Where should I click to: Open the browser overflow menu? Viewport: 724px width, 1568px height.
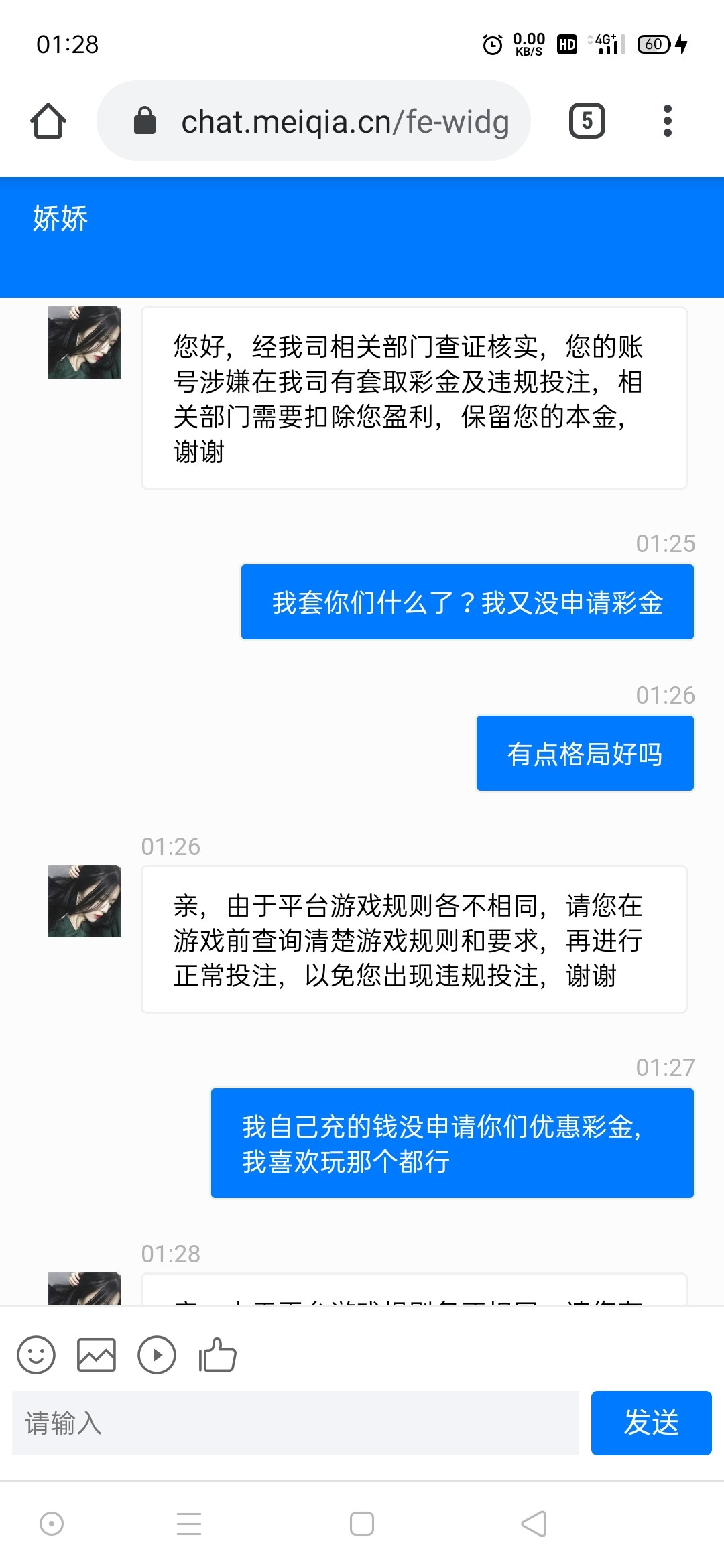(x=667, y=121)
